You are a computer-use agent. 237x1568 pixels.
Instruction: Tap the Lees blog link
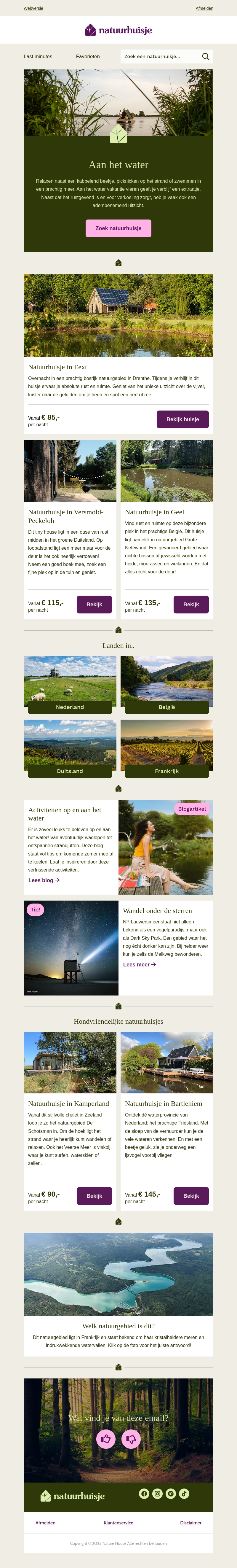click(x=44, y=880)
